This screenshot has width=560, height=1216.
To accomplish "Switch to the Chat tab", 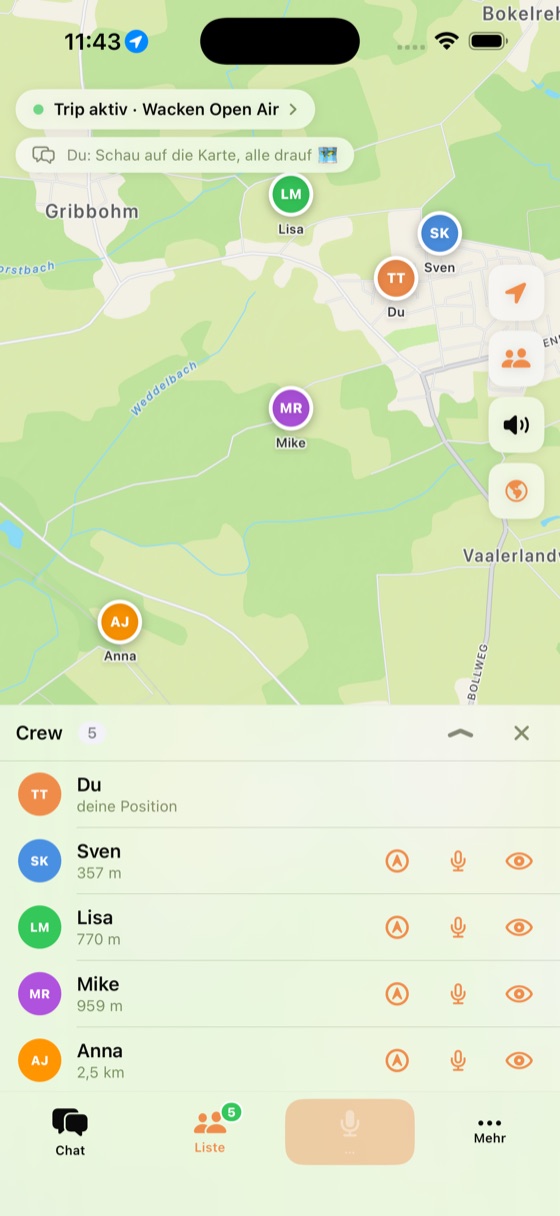I will [x=70, y=1132].
